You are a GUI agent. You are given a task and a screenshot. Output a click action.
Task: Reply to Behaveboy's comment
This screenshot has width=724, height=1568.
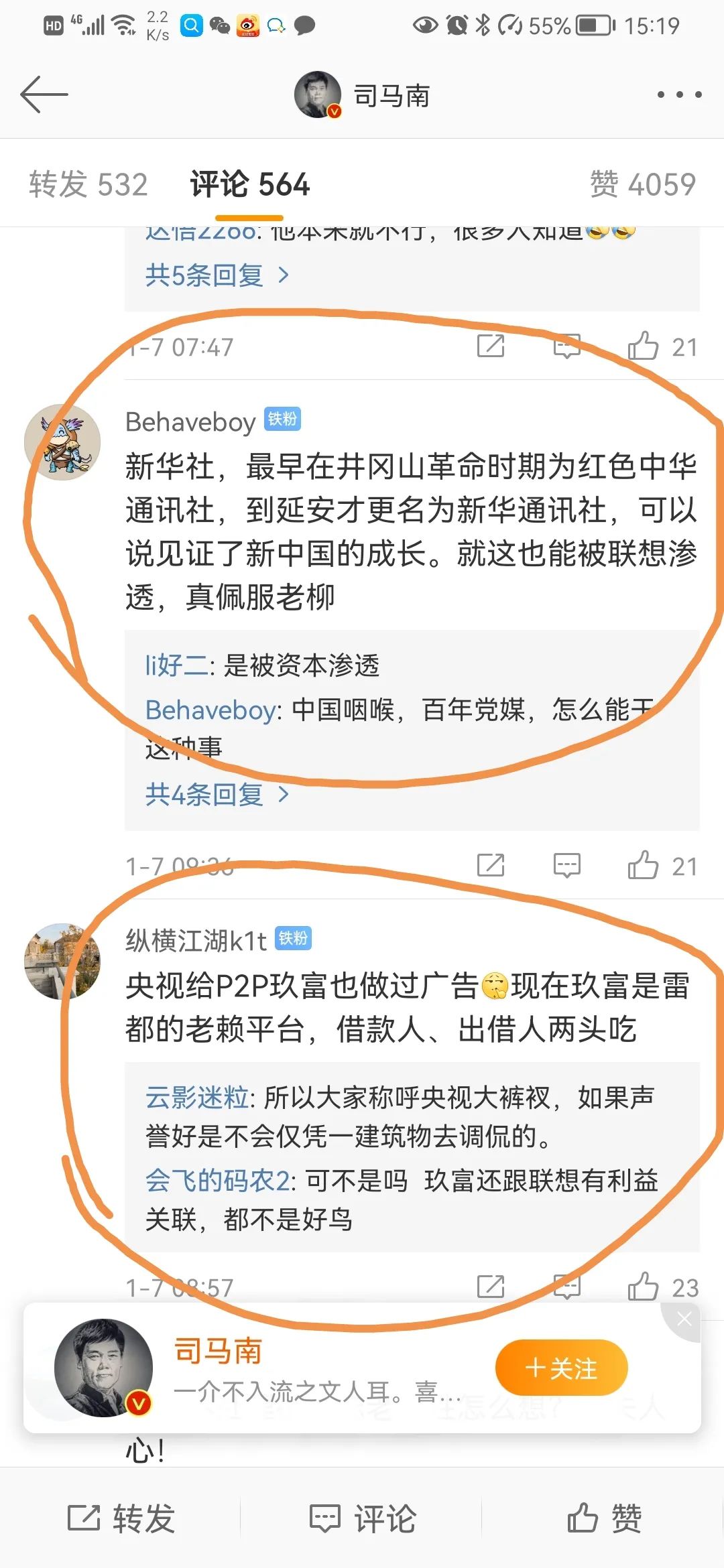click(x=566, y=866)
